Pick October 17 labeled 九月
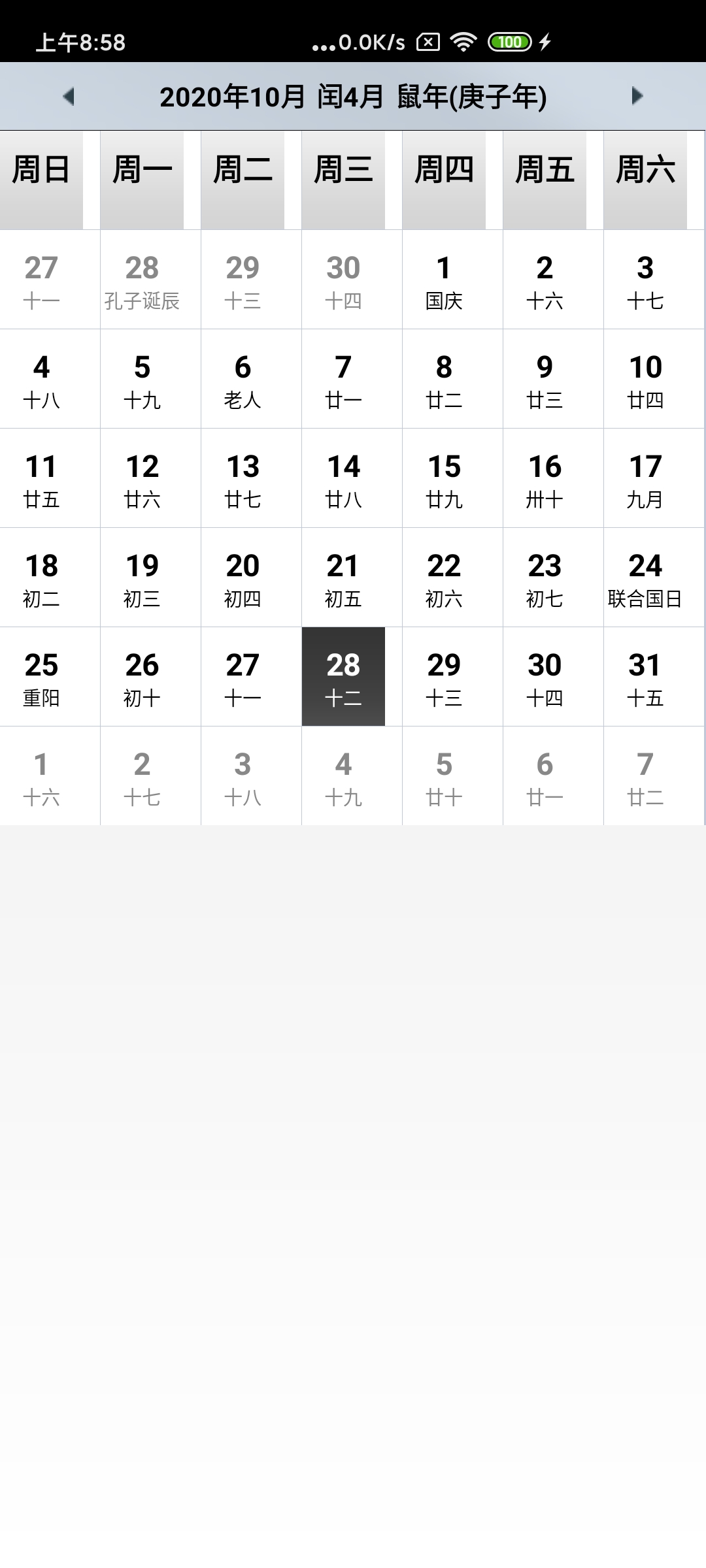 click(x=645, y=479)
